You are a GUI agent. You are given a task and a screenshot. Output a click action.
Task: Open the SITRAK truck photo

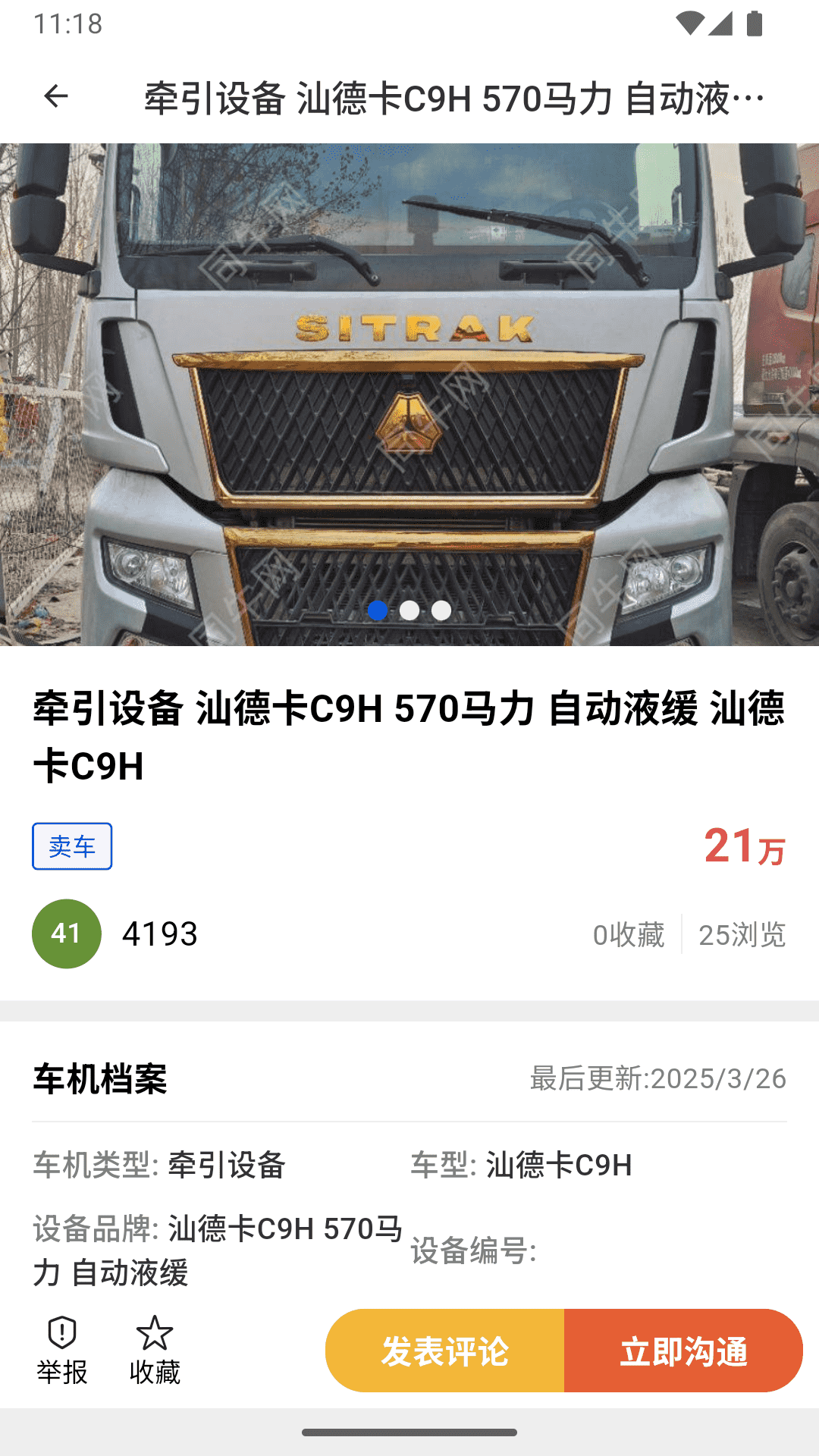(409, 394)
